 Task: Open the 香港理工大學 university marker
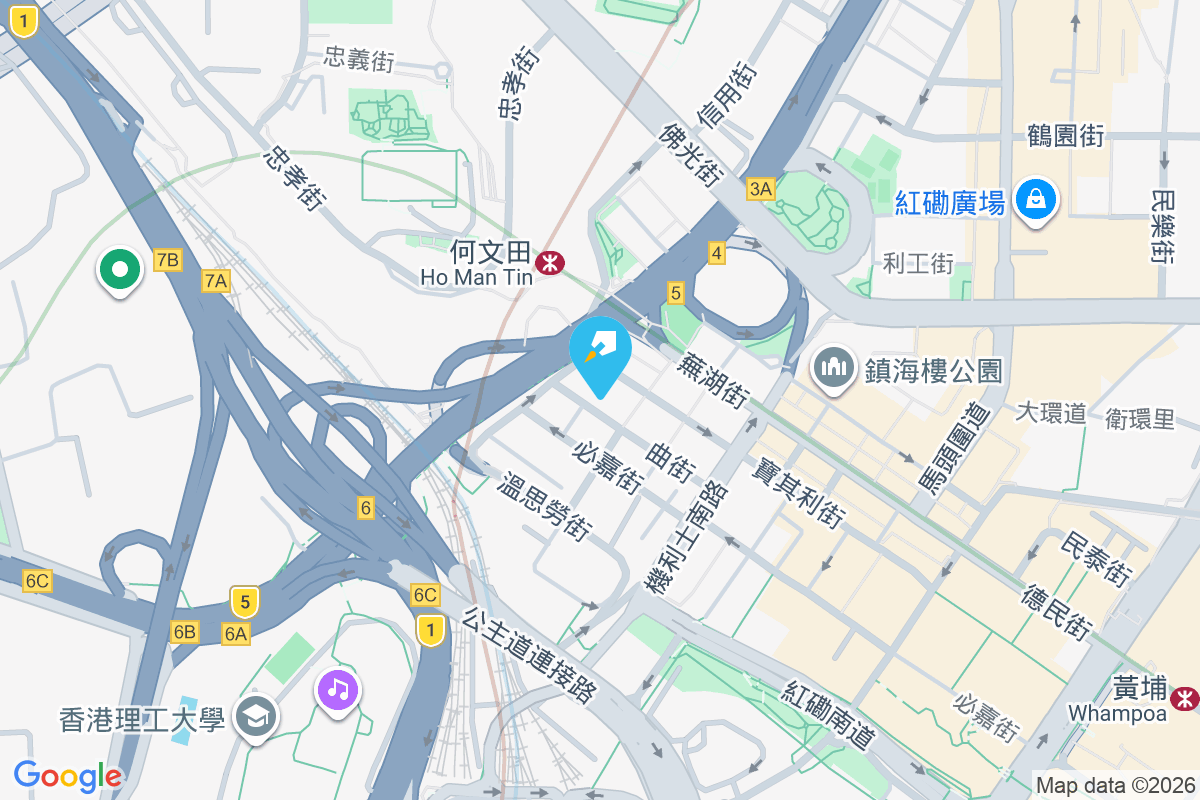point(257,717)
